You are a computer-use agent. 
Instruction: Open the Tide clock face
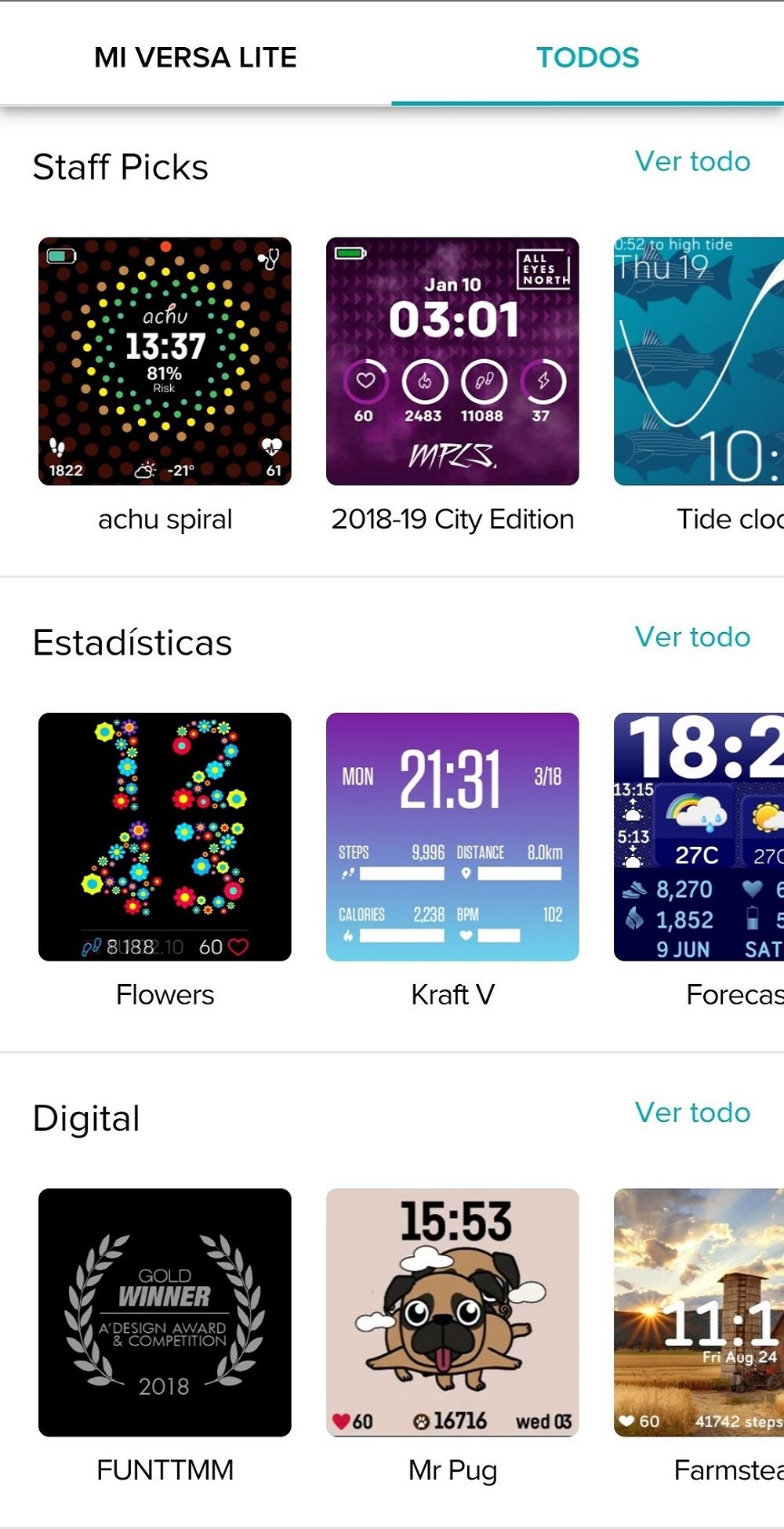(x=699, y=361)
